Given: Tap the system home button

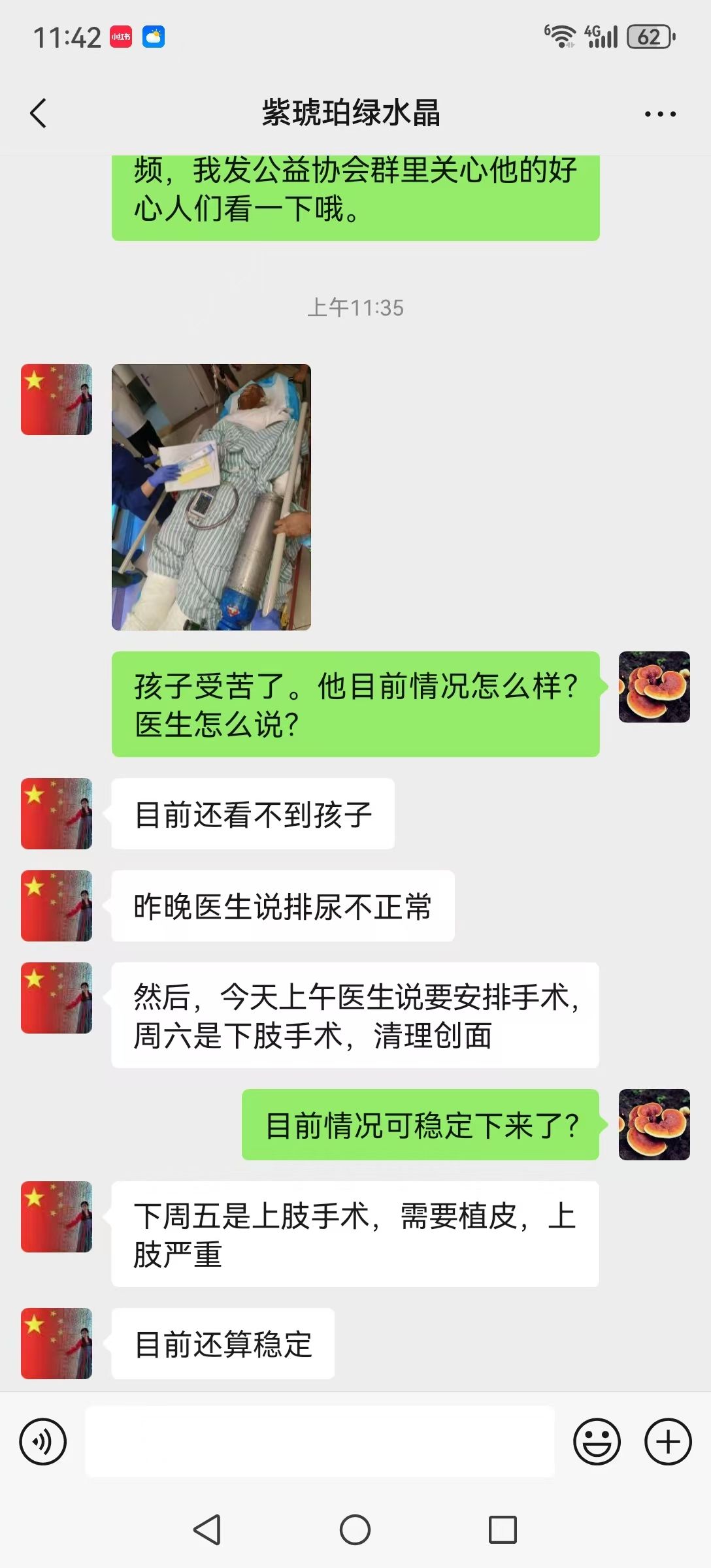Looking at the screenshot, I should [x=355, y=1529].
